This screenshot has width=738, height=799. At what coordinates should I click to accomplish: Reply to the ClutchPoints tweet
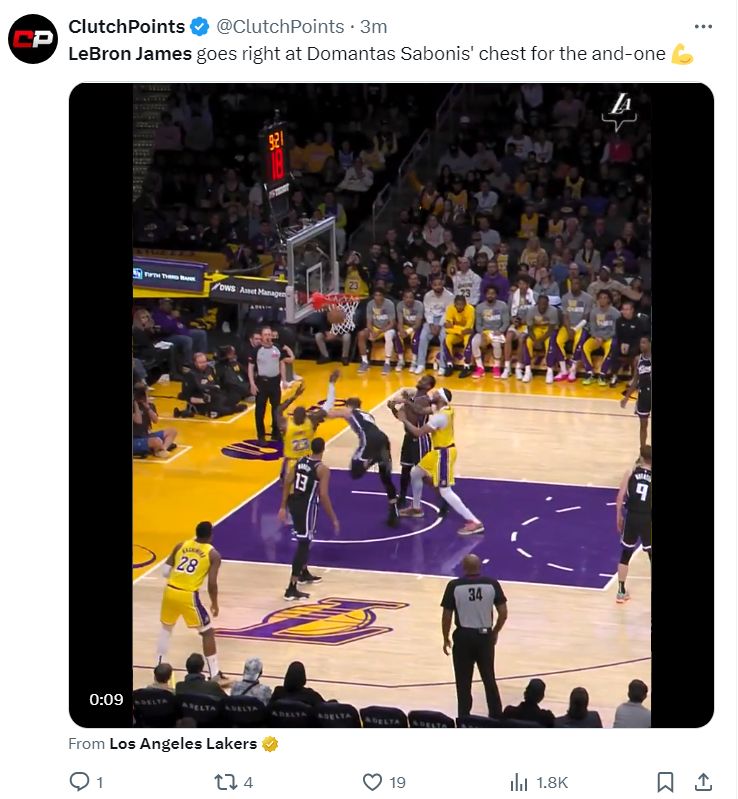click(80, 782)
